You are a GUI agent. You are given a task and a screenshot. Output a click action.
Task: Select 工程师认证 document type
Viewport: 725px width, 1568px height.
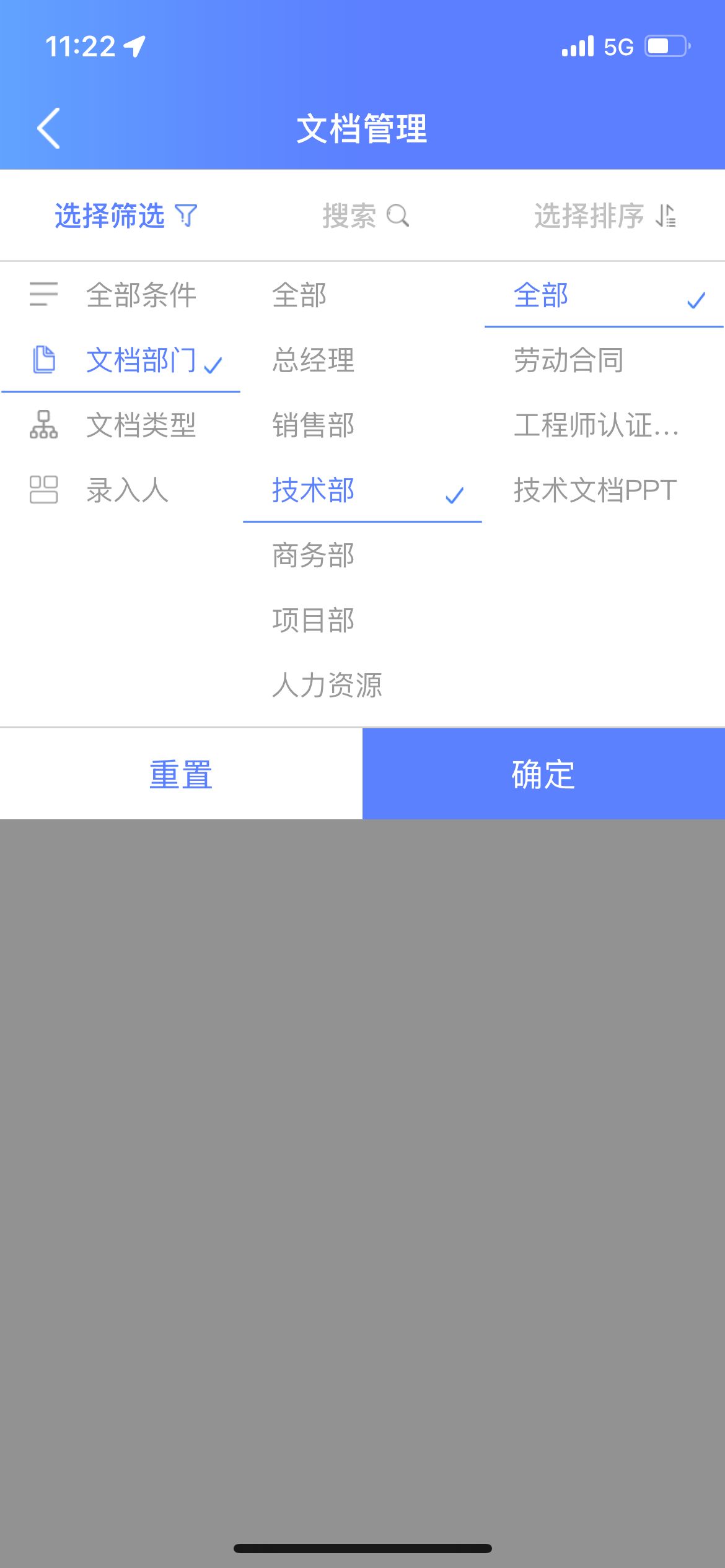(x=604, y=425)
